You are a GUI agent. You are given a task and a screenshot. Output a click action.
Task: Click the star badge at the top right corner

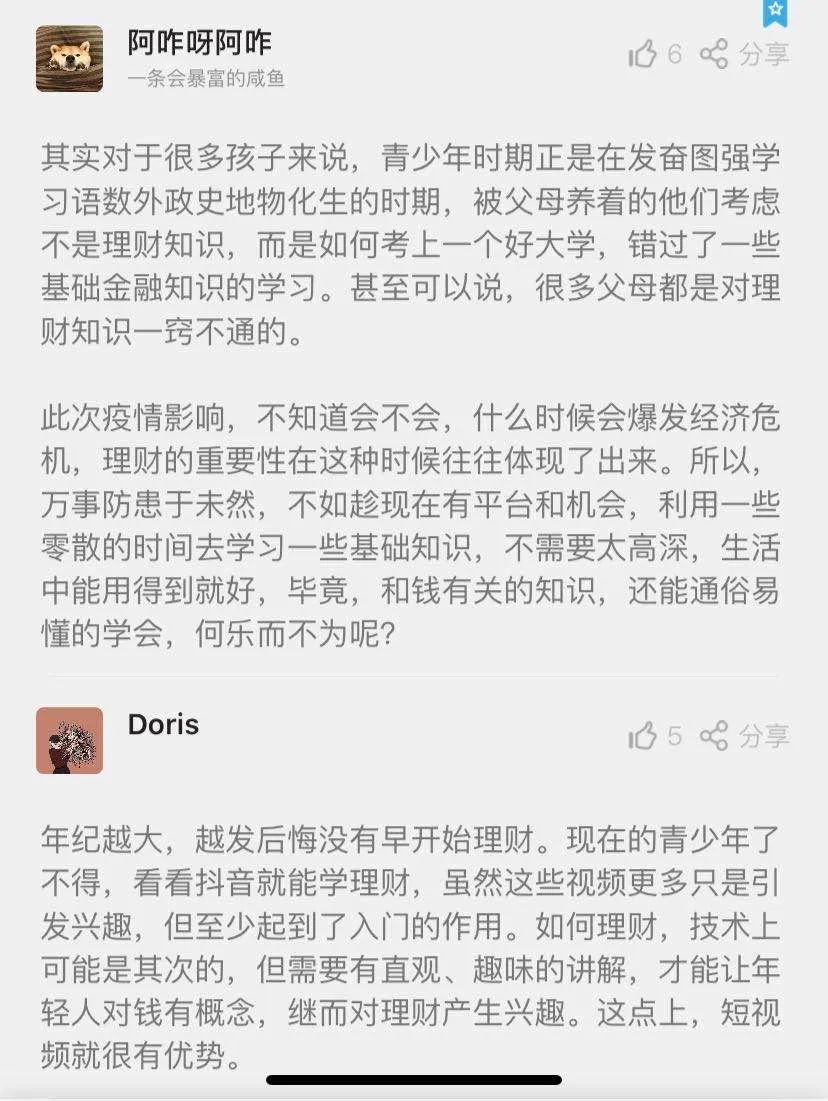[773, 12]
